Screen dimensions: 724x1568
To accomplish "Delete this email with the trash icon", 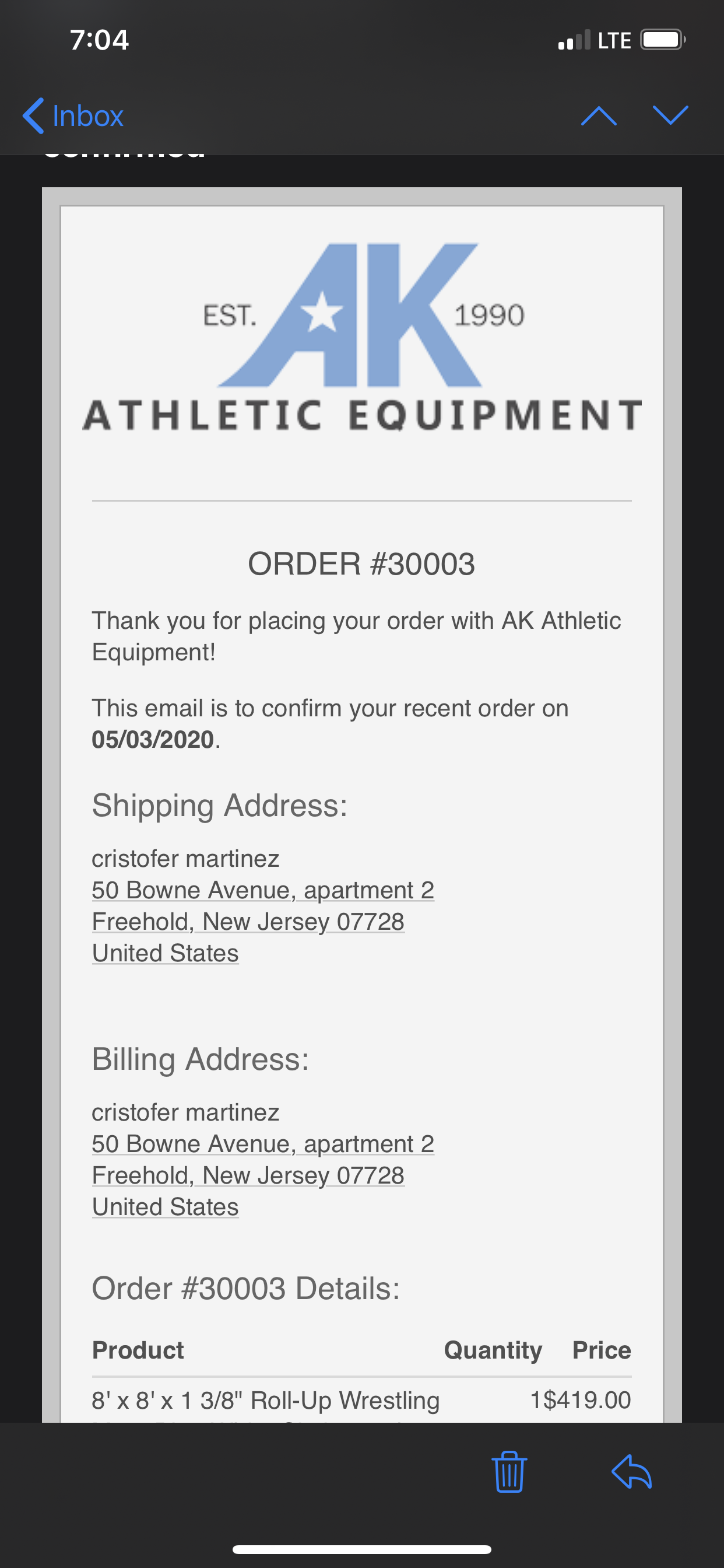I will pos(509,1472).
